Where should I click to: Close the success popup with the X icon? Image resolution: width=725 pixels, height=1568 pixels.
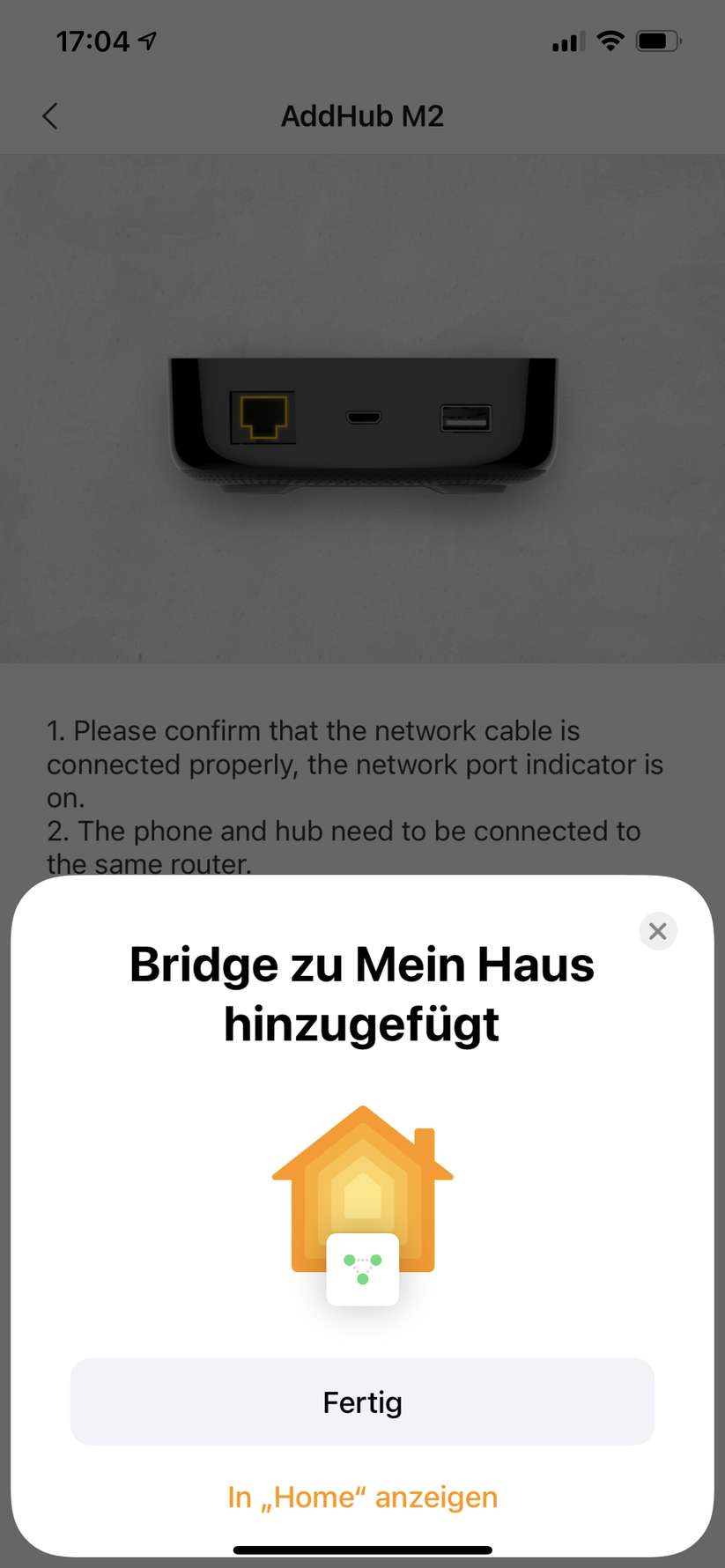pyautogui.click(x=658, y=931)
